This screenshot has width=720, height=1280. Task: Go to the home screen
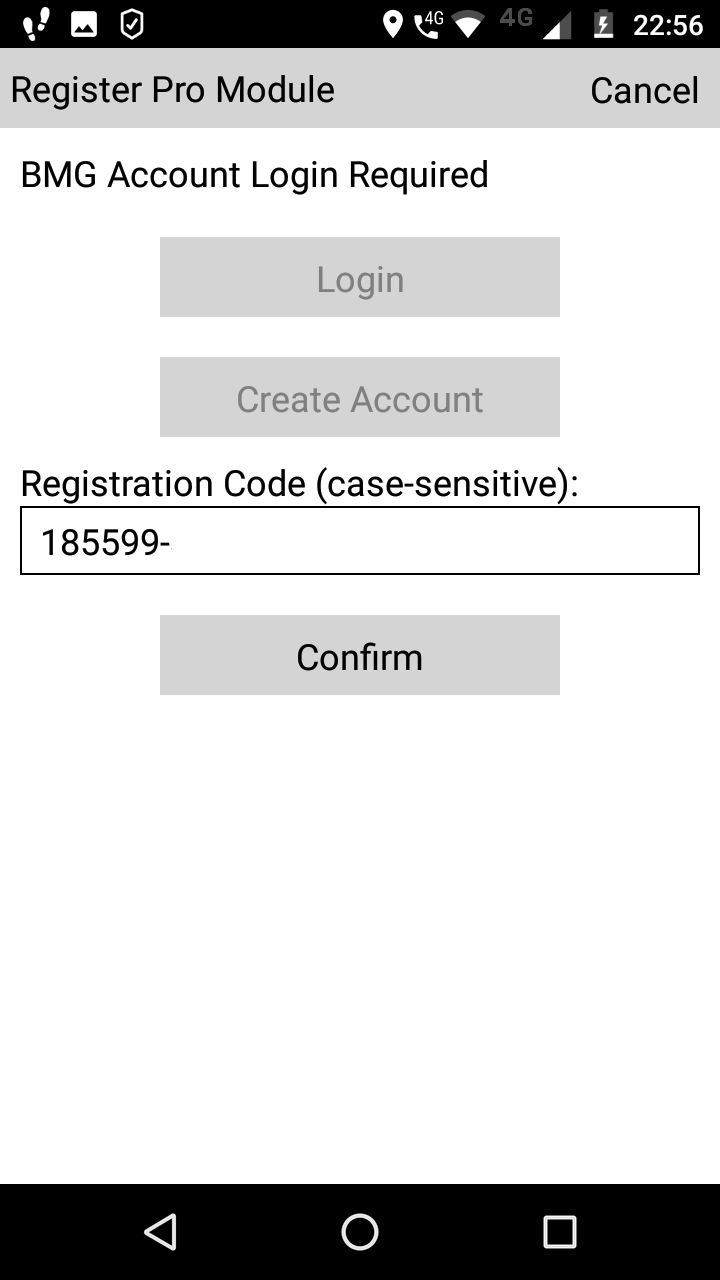coord(360,1232)
